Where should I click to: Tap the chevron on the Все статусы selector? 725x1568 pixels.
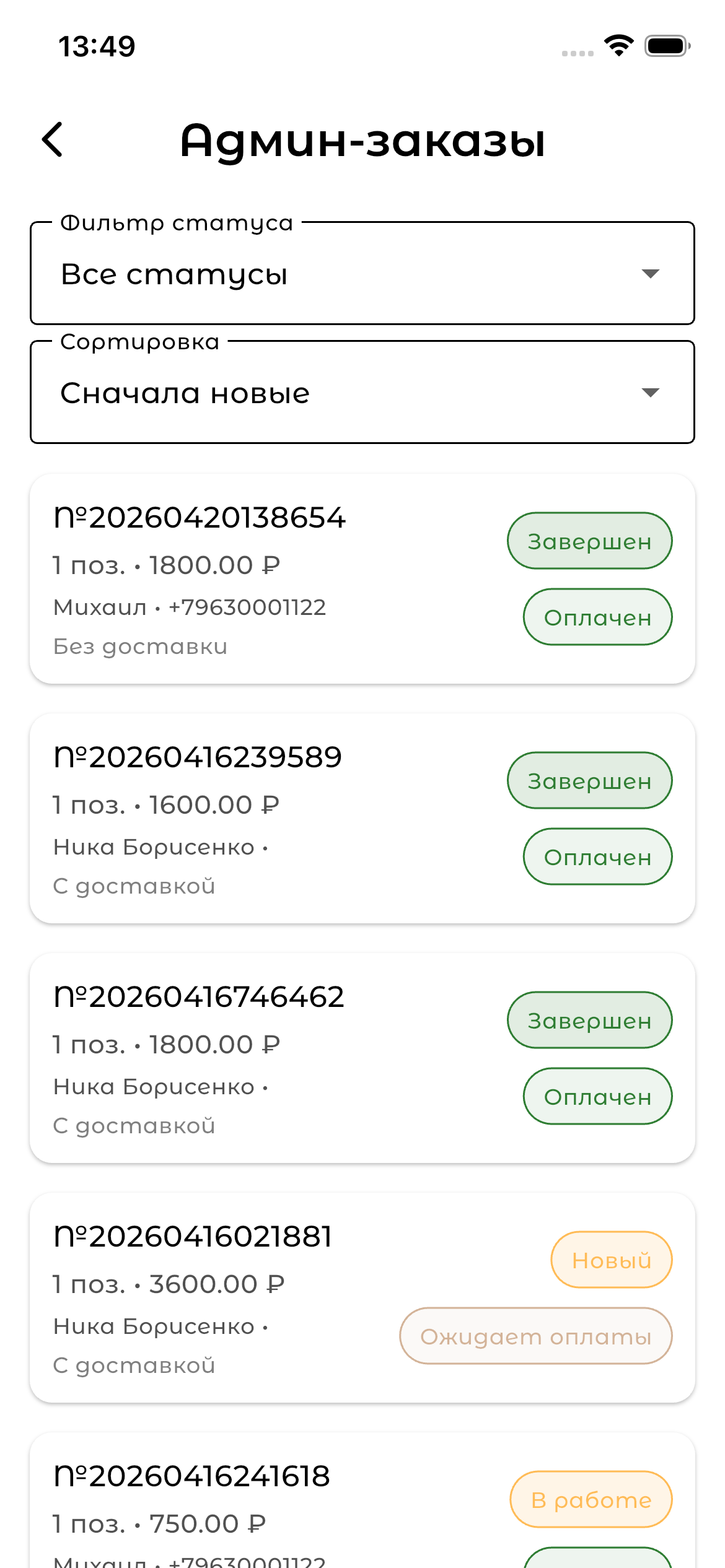click(649, 274)
